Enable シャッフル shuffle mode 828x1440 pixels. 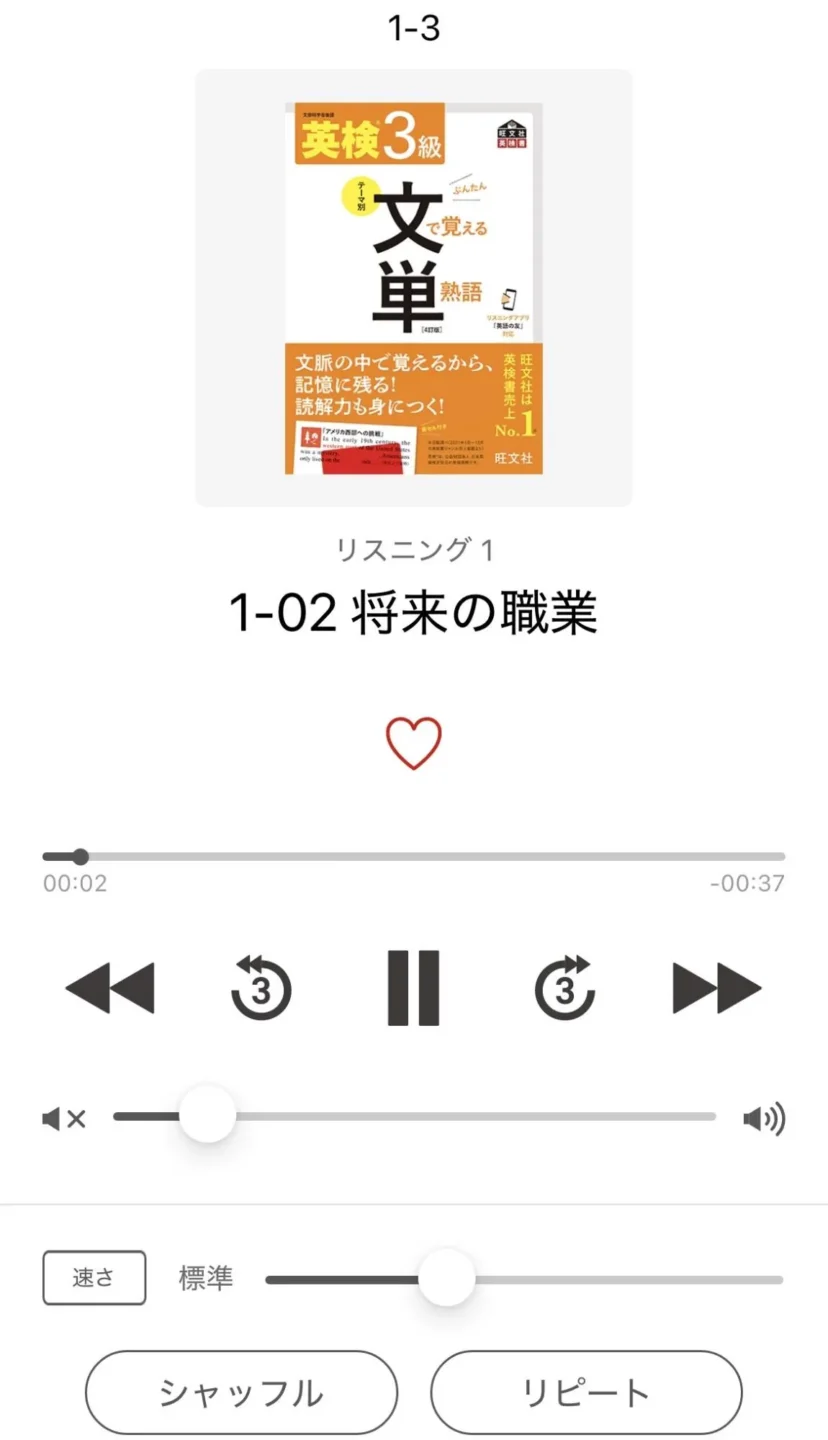(241, 1393)
